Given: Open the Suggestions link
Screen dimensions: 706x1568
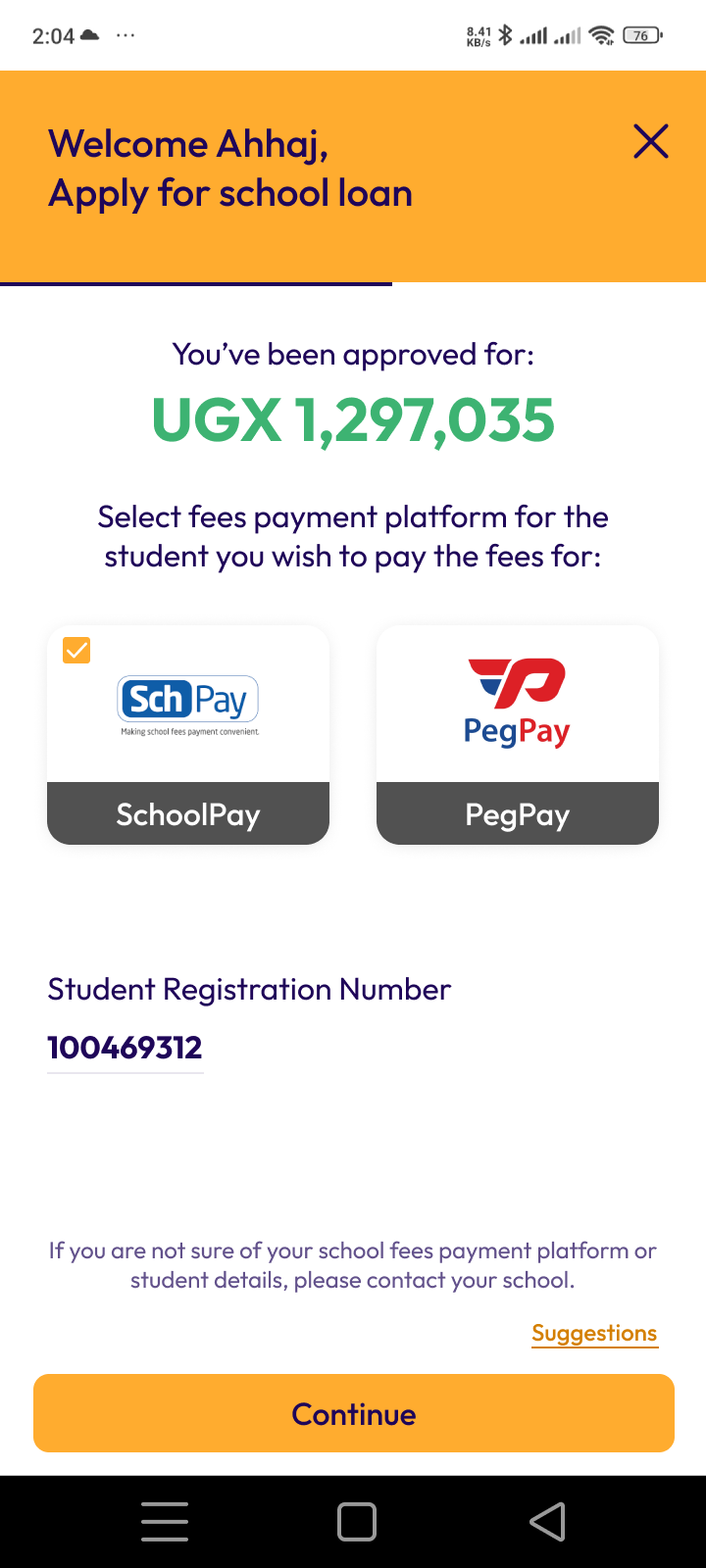Looking at the screenshot, I should [594, 1334].
